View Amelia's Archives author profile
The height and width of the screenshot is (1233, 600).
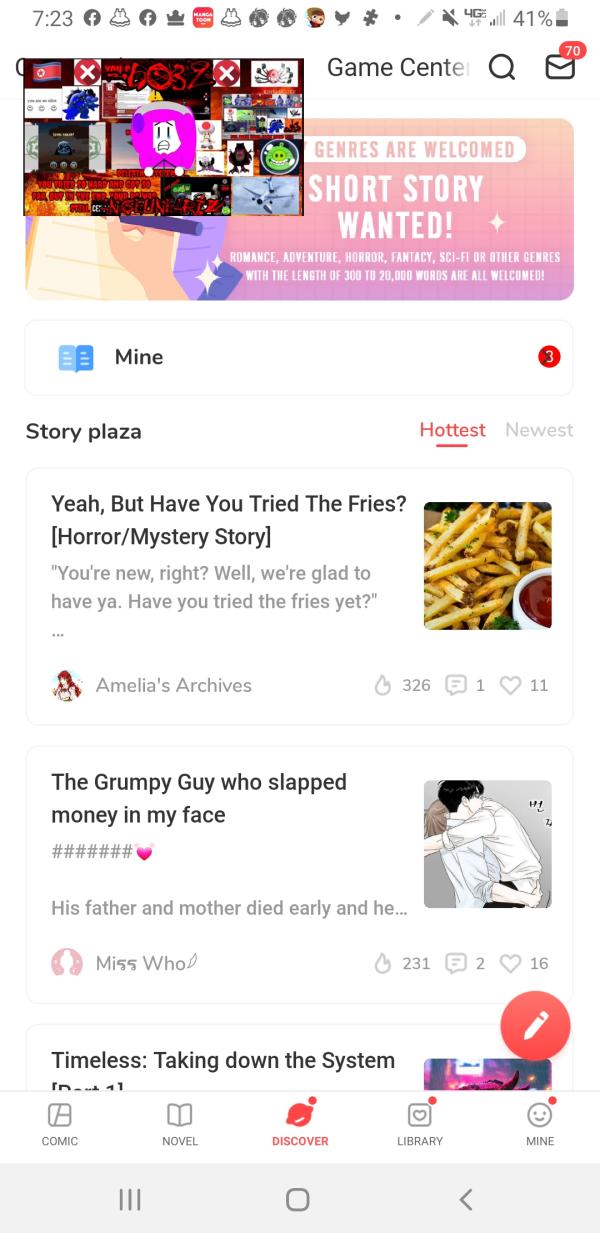pyautogui.click(x=173, y=685)
